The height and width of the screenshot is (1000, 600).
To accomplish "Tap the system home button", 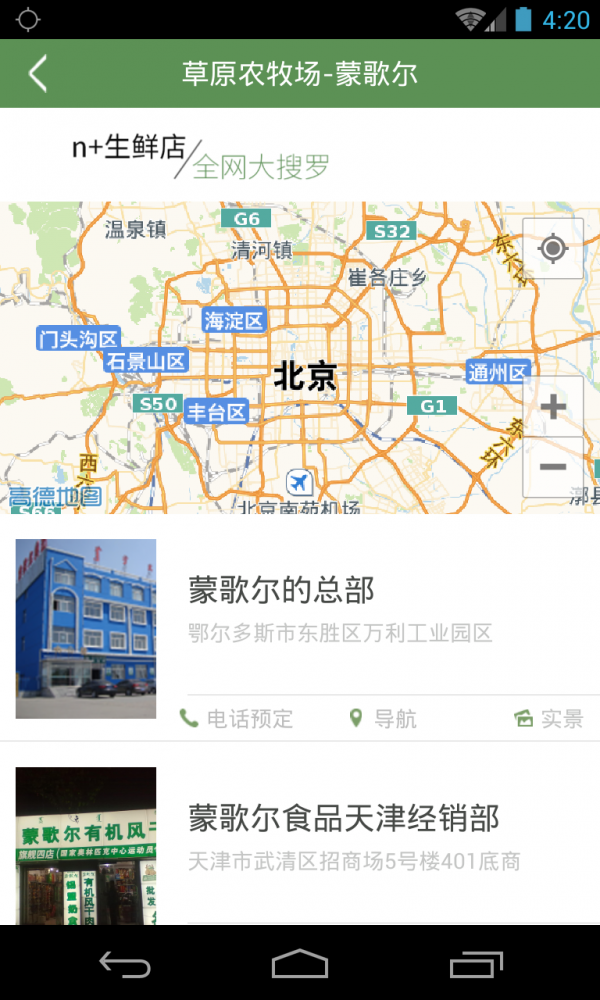I will 300,965.
